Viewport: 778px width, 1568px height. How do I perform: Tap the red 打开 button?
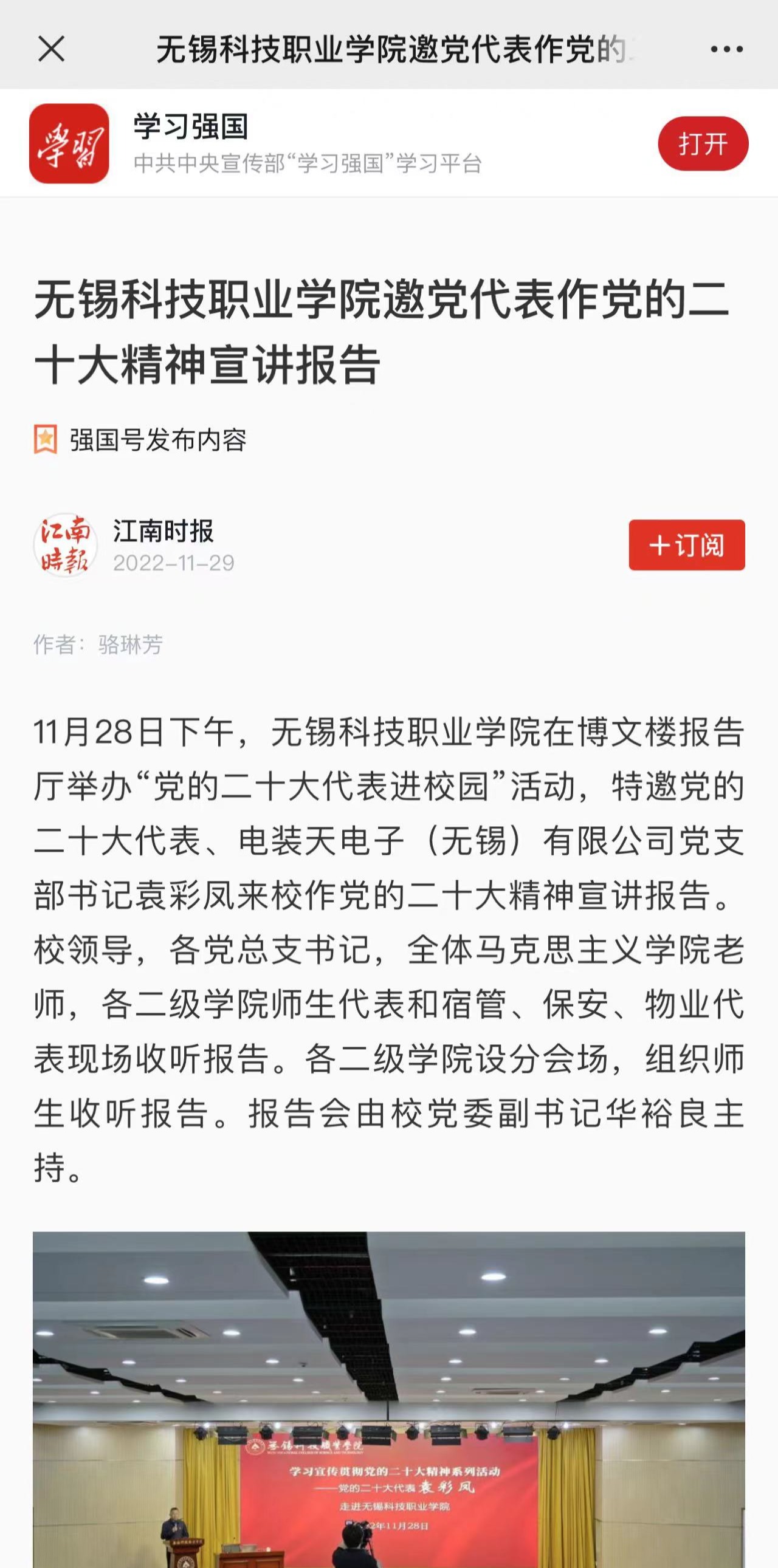[703, 143]
